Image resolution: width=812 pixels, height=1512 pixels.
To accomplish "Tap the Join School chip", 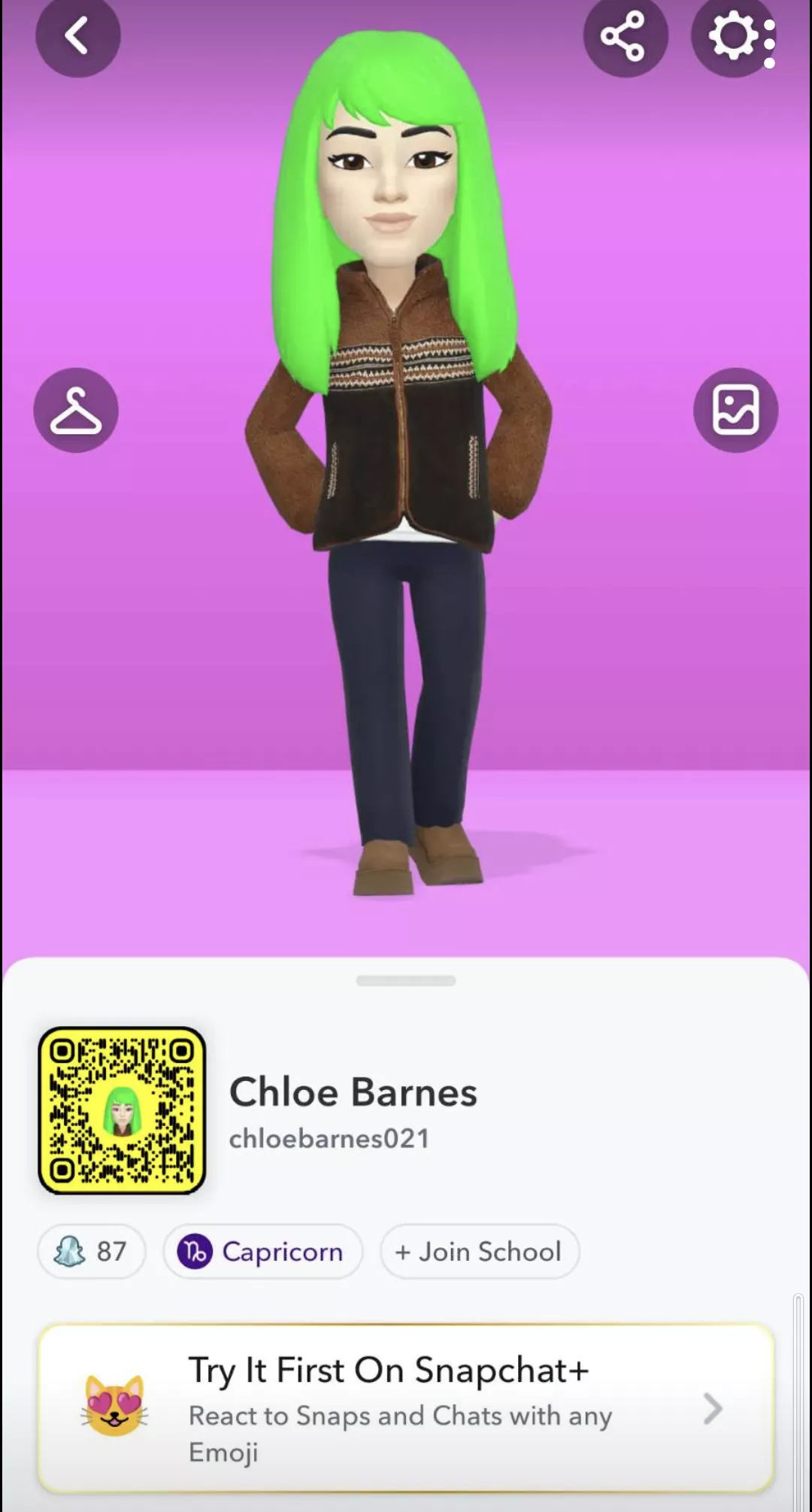I will click(x=480, y=1252).
